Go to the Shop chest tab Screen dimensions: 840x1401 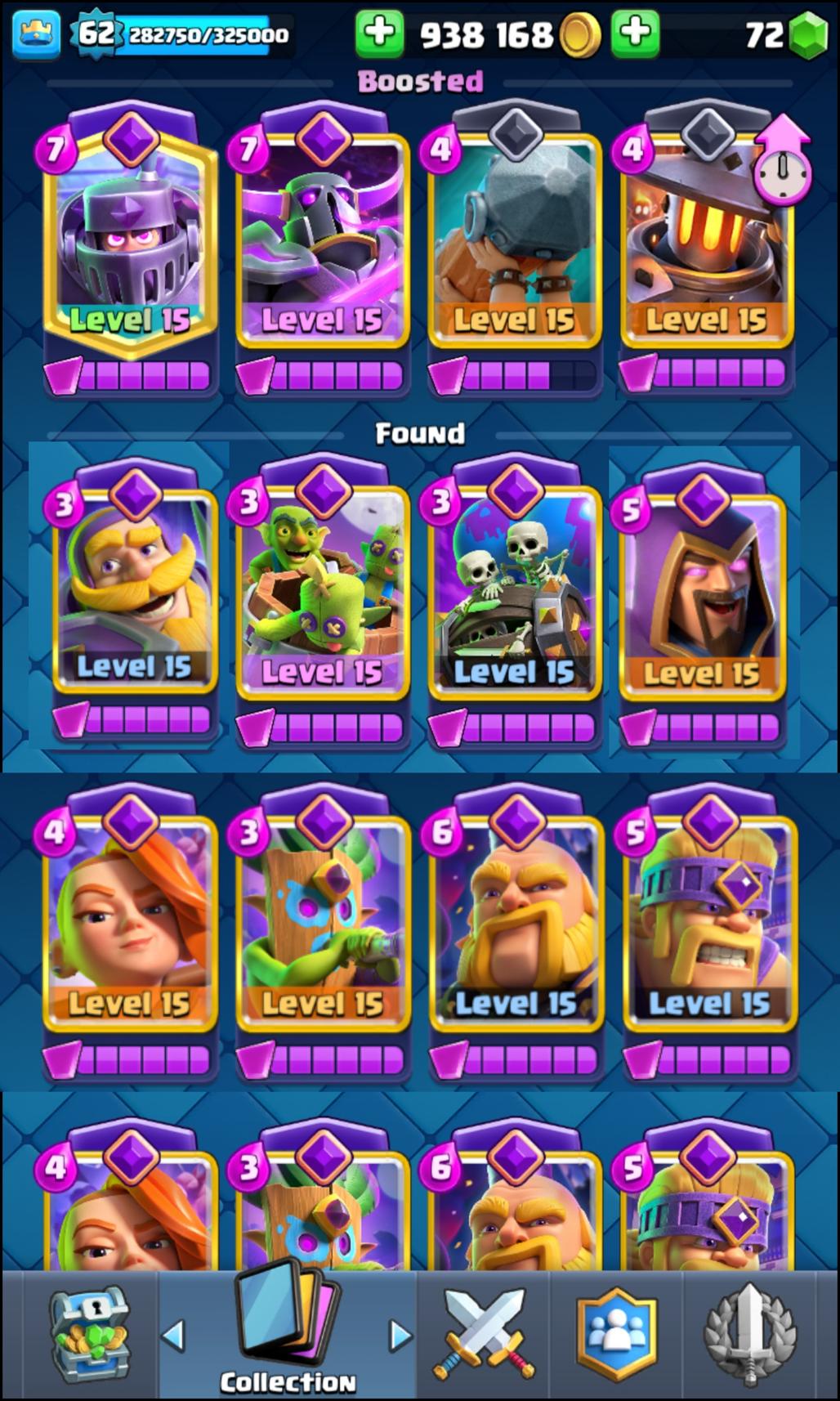[90, 1334]
